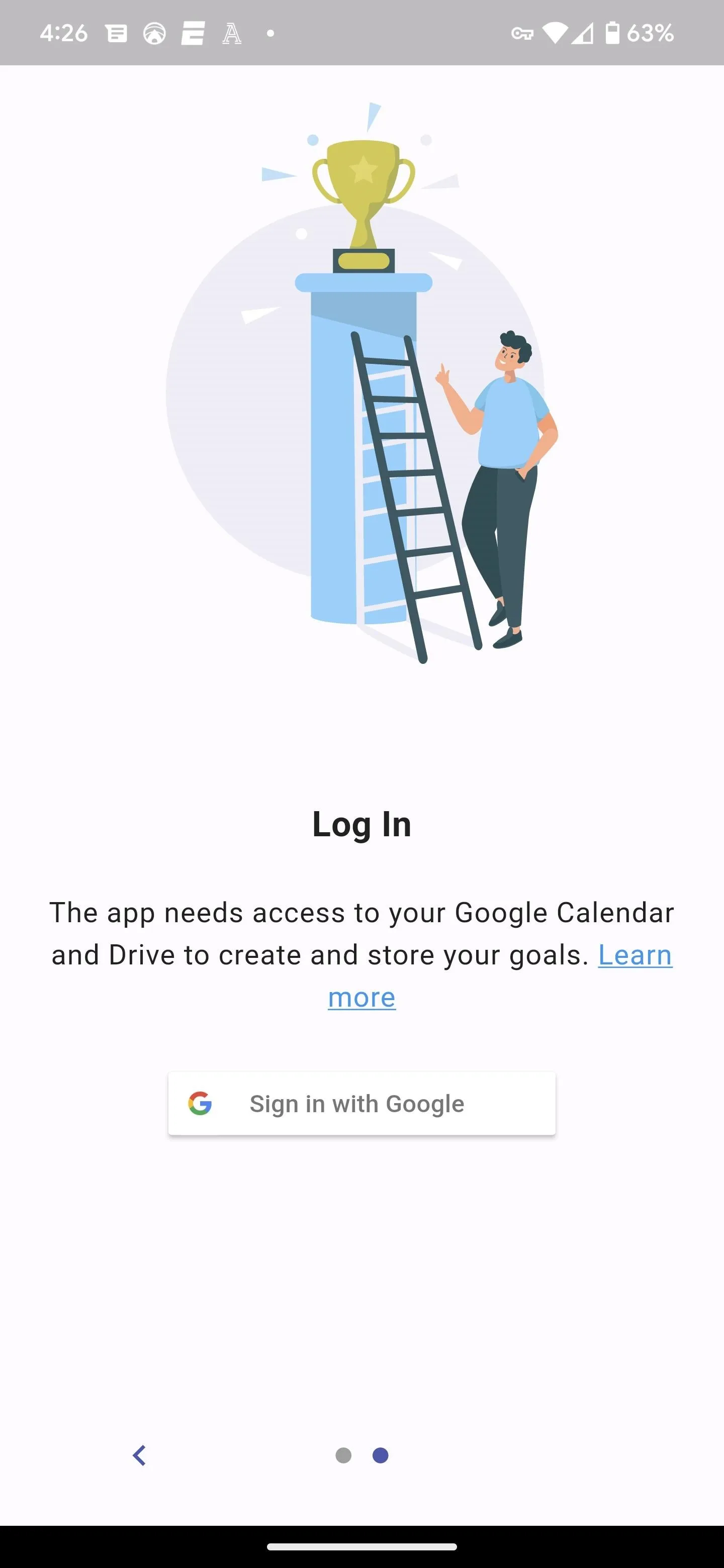Go back with the left chevron arrow
The height and width of the screenshot is (1568, 724).
coord(139,1455)
